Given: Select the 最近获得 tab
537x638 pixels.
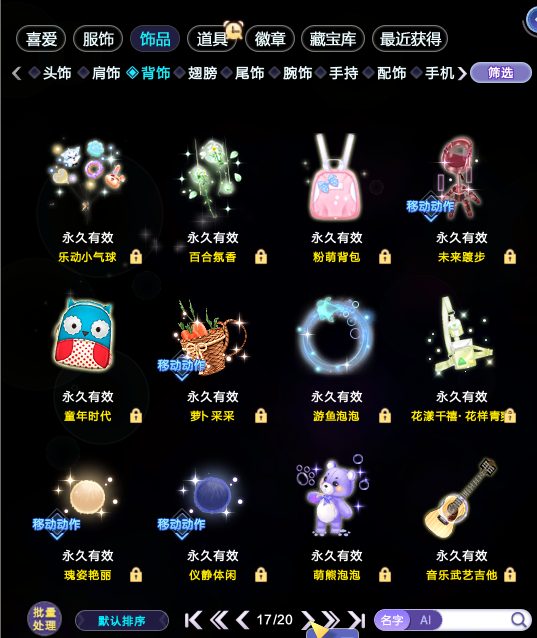Looking at the screenshot, I should point(410,39).
